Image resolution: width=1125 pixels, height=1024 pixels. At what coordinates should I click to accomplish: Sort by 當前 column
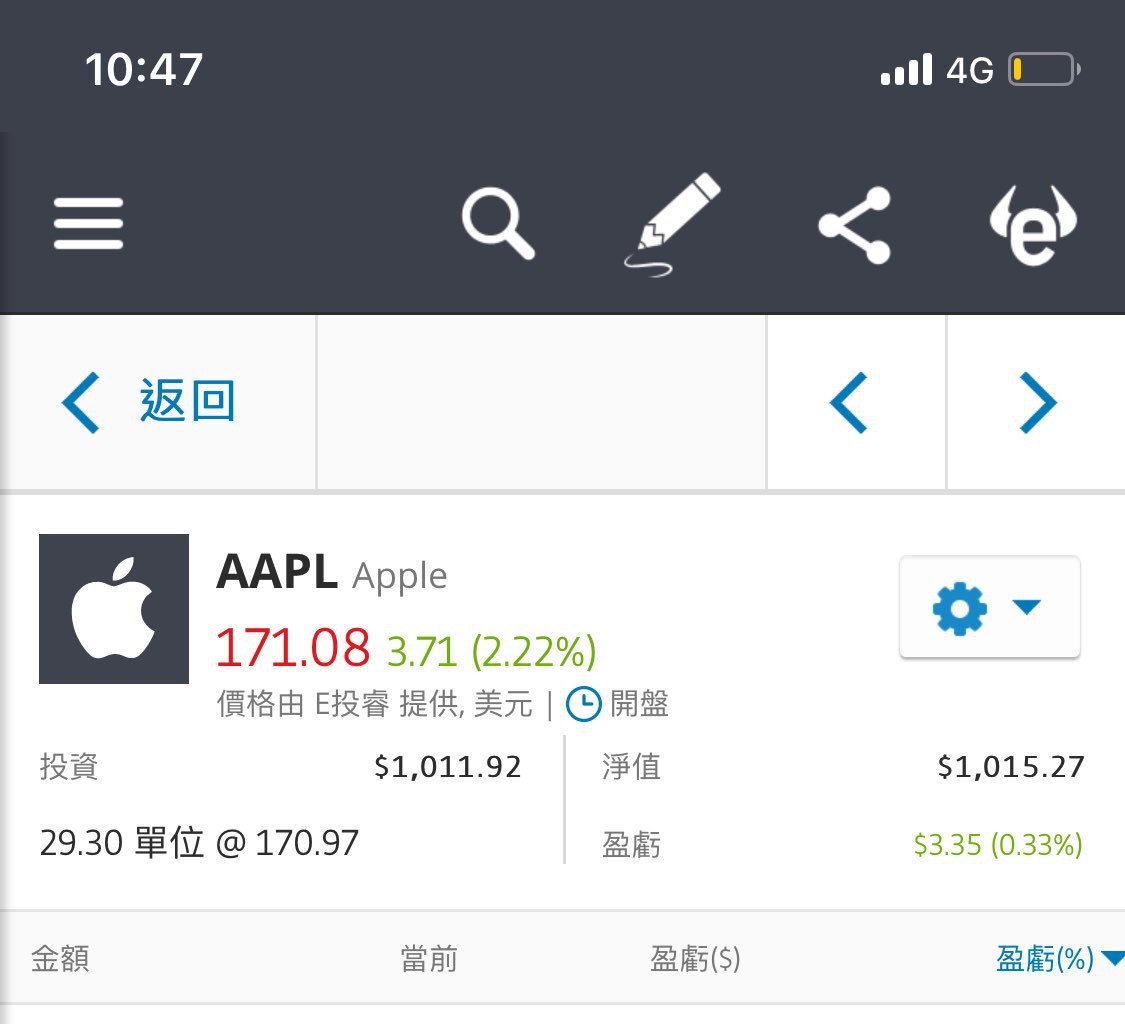tap(429, 960)
